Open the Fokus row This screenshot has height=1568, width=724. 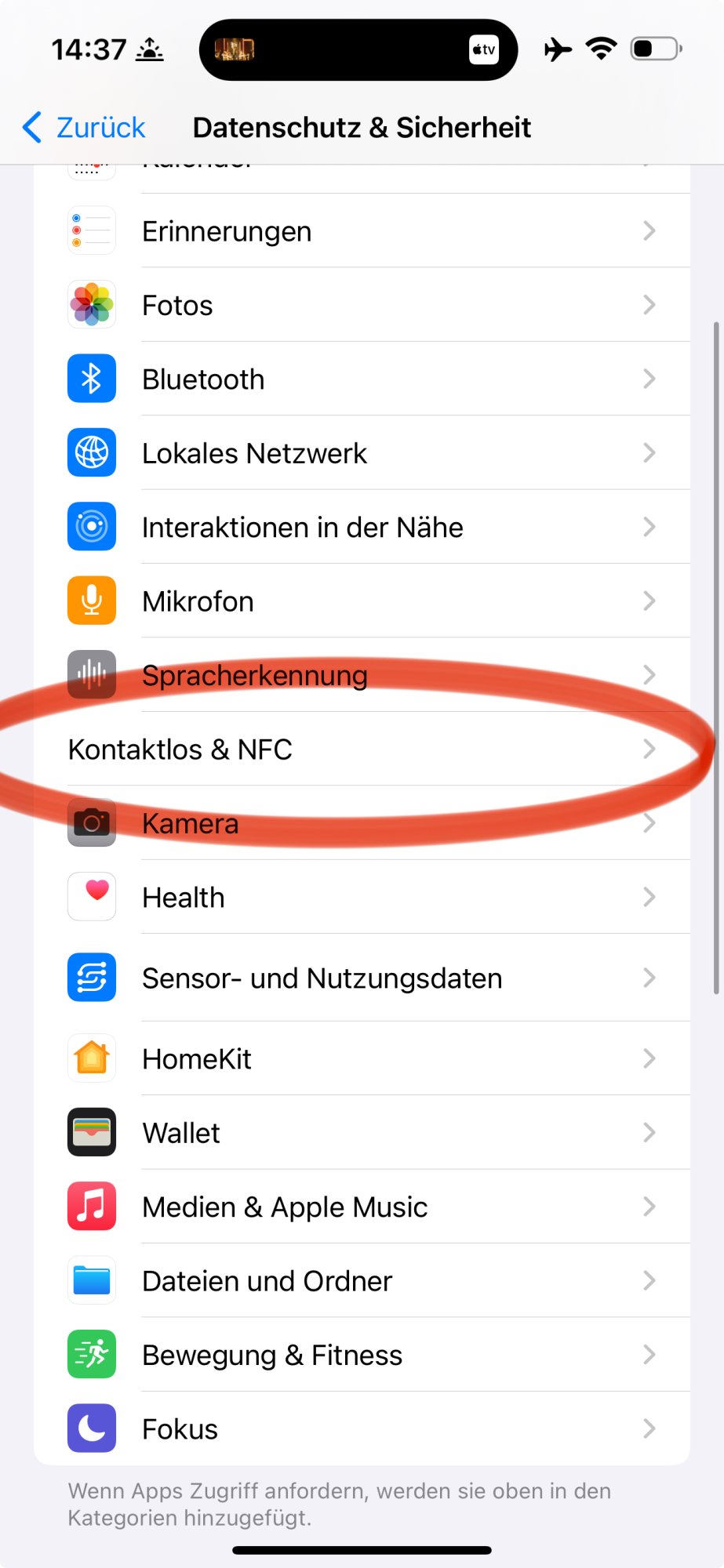click(x=361, y=1429)
